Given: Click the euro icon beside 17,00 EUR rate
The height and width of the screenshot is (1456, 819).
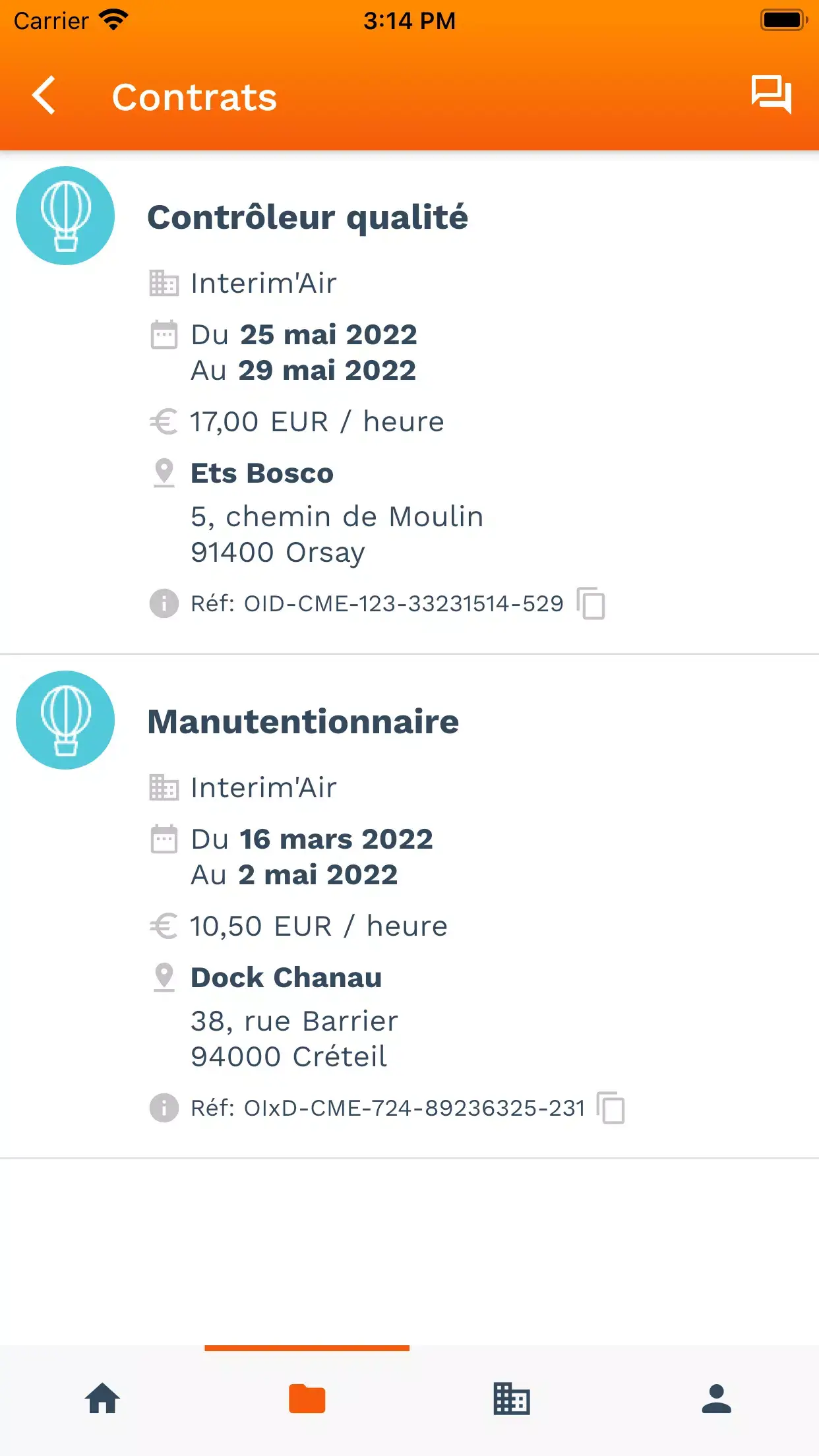Looking at the screenshot, I should [164, 422].
